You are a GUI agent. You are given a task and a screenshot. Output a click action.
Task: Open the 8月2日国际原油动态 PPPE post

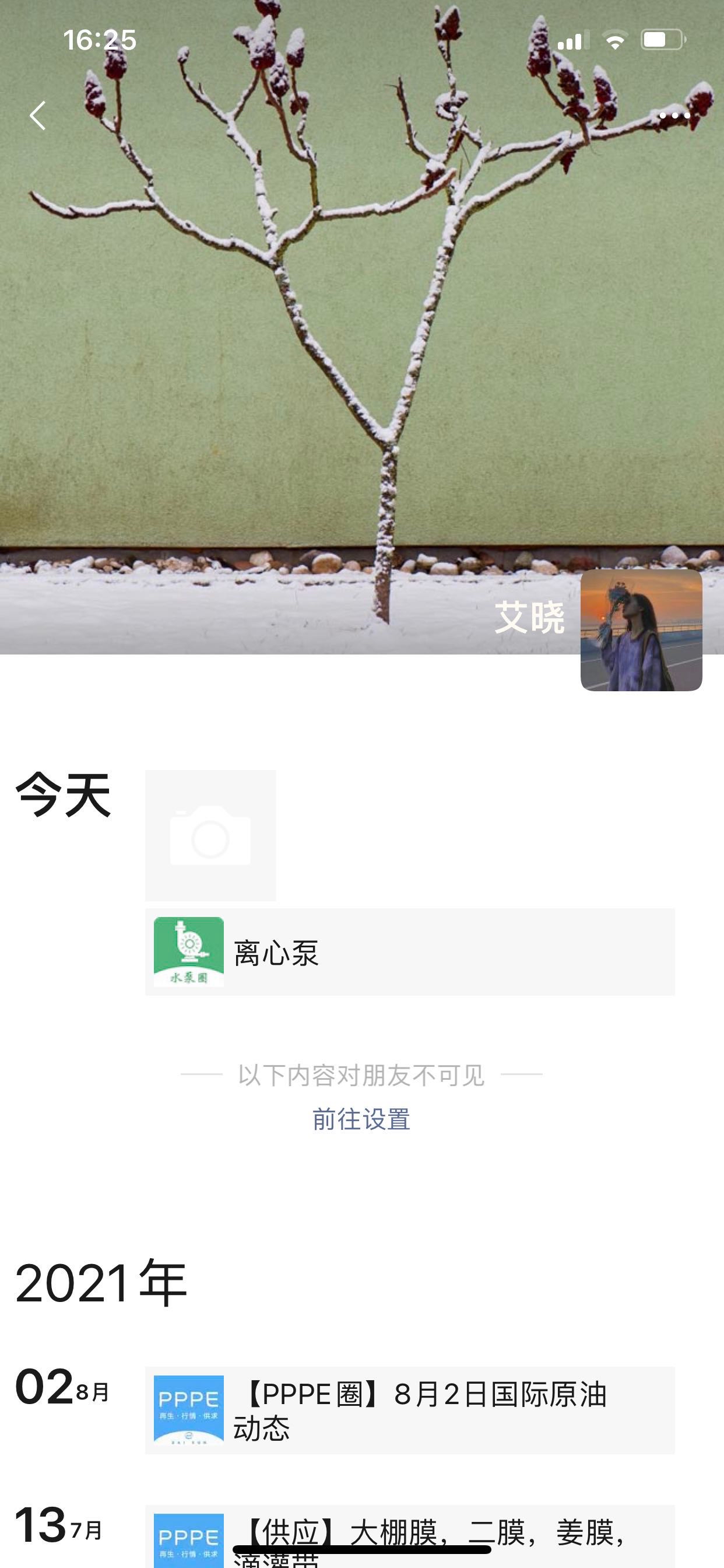tap(409, 1410)
